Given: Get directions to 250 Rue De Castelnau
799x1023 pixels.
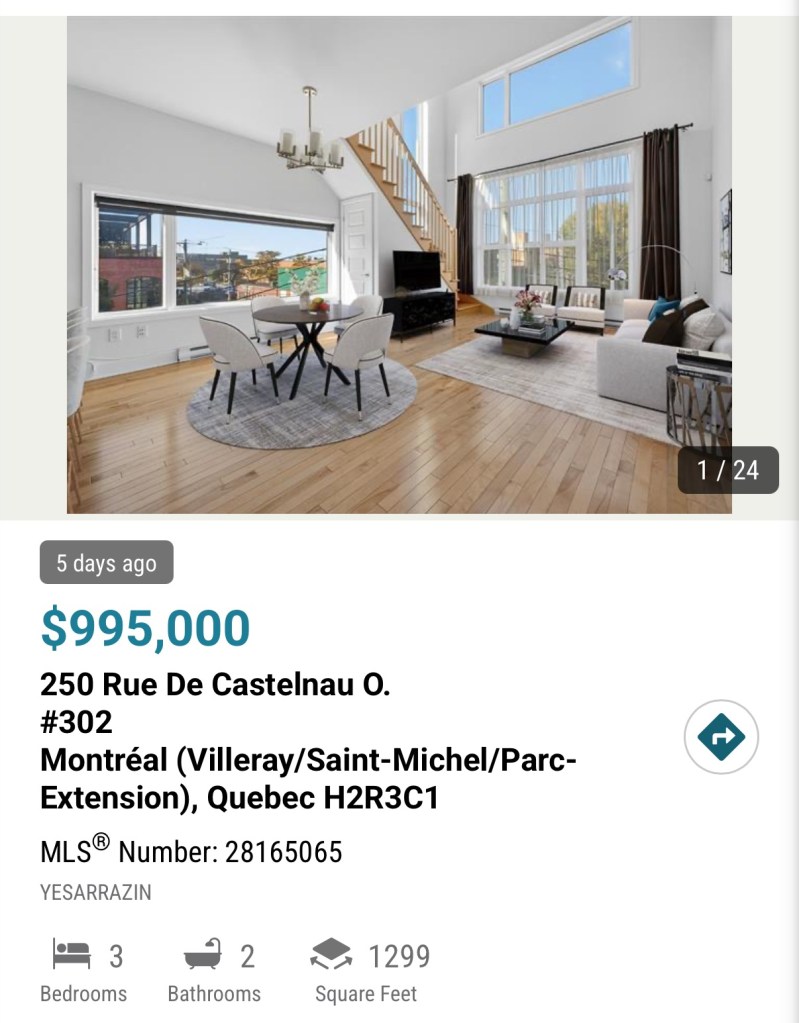Looking at the screenshot, I should click(x=721, y=738).
